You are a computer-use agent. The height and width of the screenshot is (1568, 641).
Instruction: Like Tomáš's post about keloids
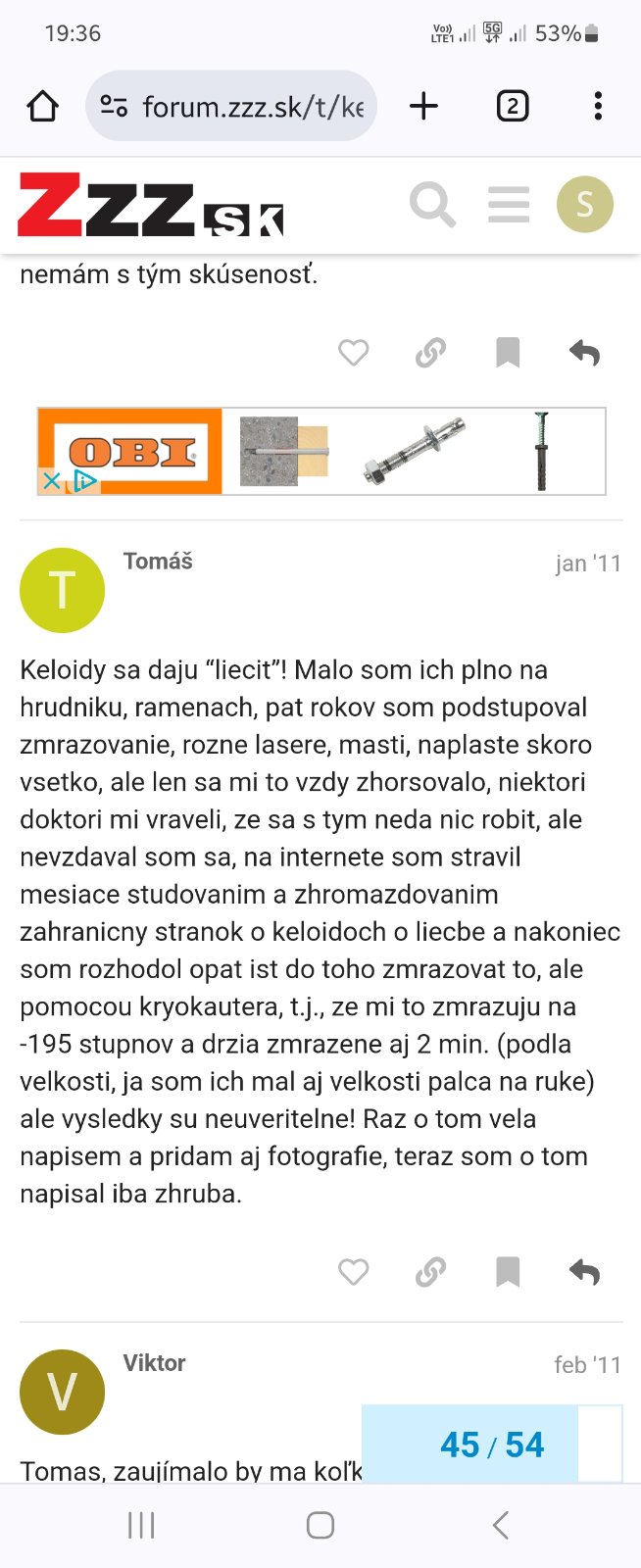point(353,1272)
